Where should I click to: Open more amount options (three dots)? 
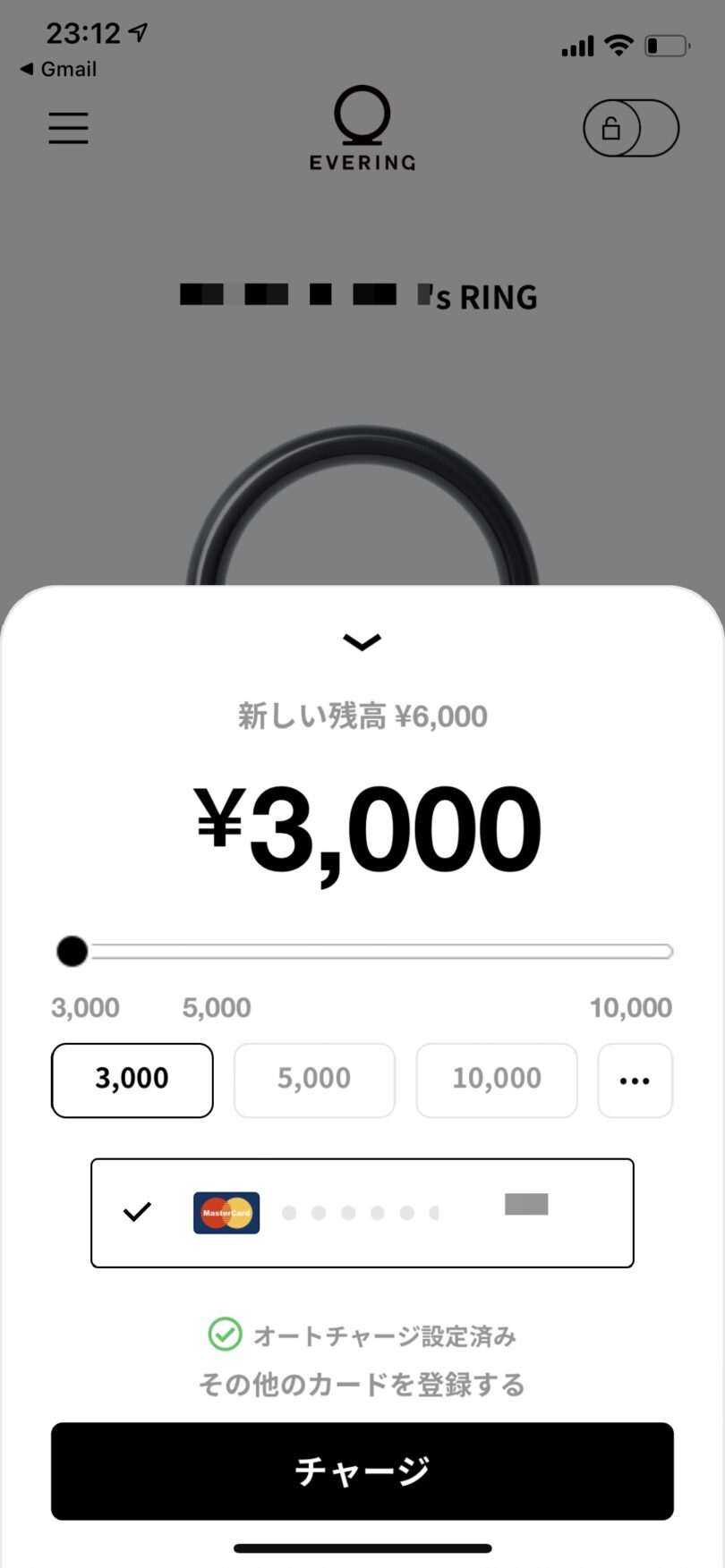[635, 1080]
